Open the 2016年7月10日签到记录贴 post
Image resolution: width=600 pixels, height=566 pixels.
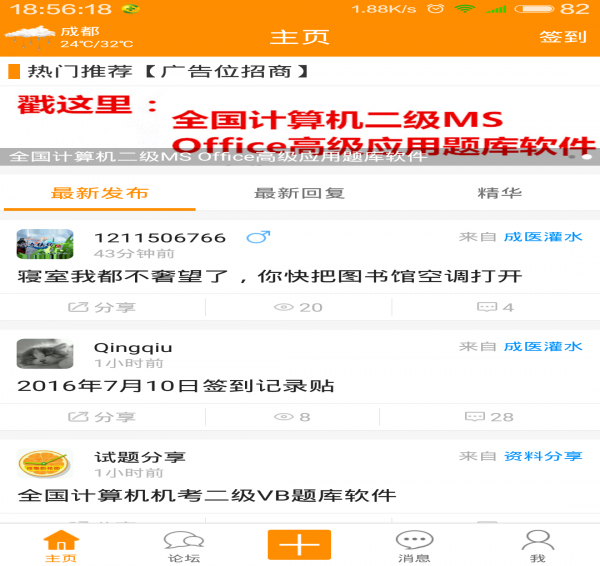click(176, 385)
